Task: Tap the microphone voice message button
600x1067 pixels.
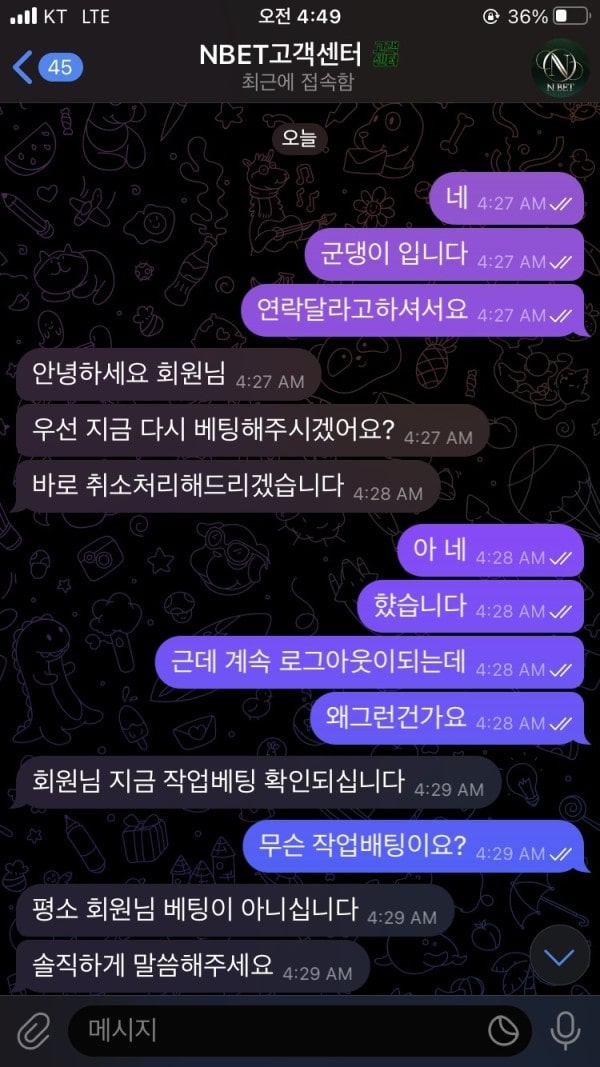Action: [x=566, y=1030]
